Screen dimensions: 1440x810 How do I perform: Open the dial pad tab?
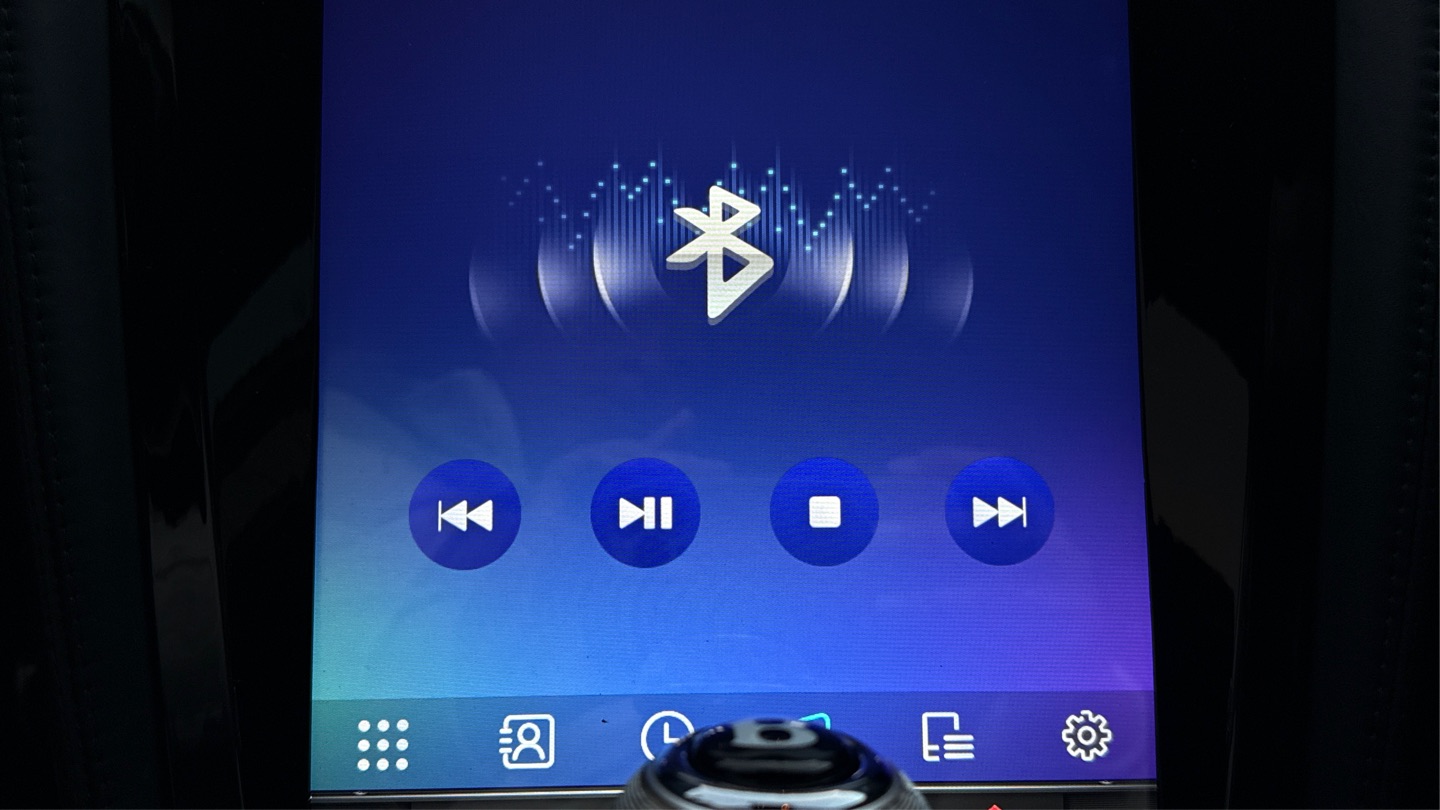[383, 744]
